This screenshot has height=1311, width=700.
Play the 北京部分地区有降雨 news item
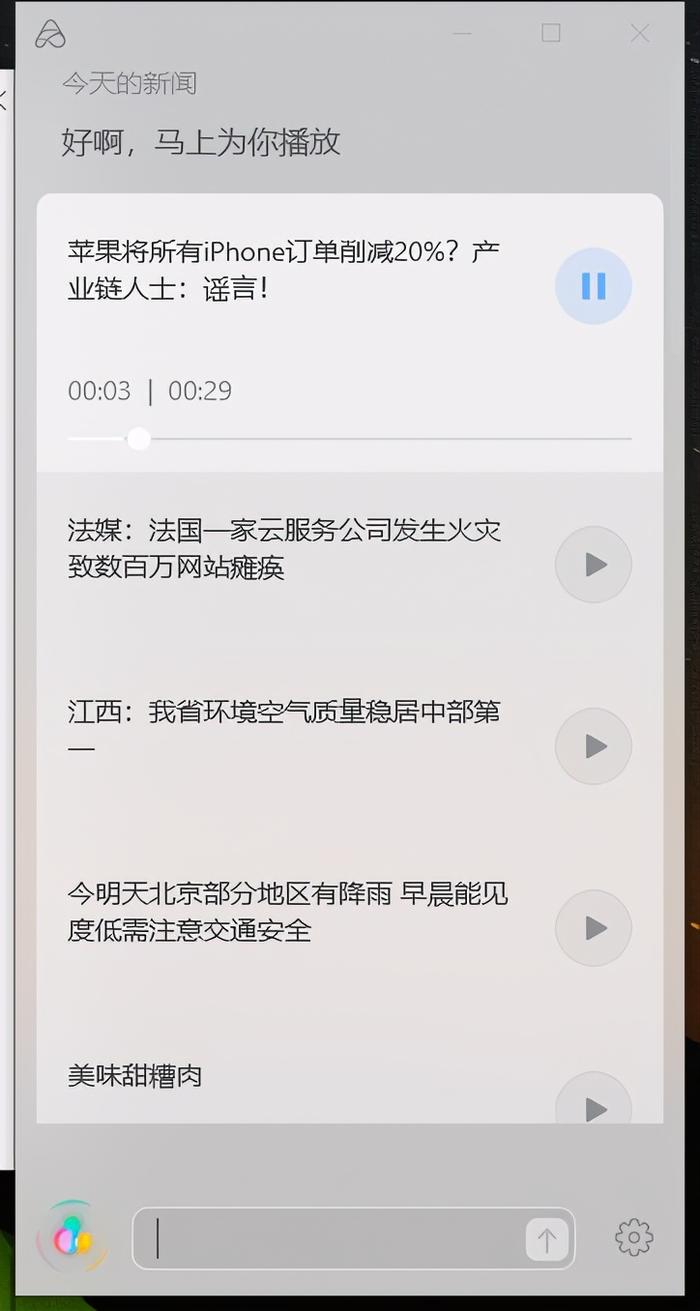pos(593,928)
